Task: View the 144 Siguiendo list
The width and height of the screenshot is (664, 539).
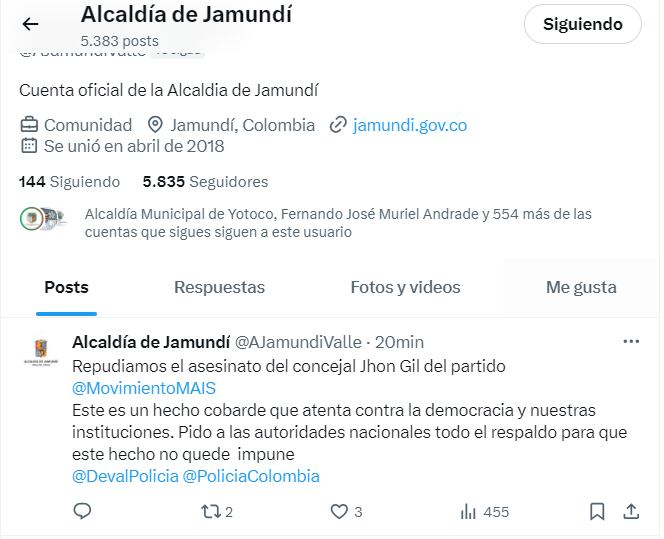Action: tap(69, 182)
